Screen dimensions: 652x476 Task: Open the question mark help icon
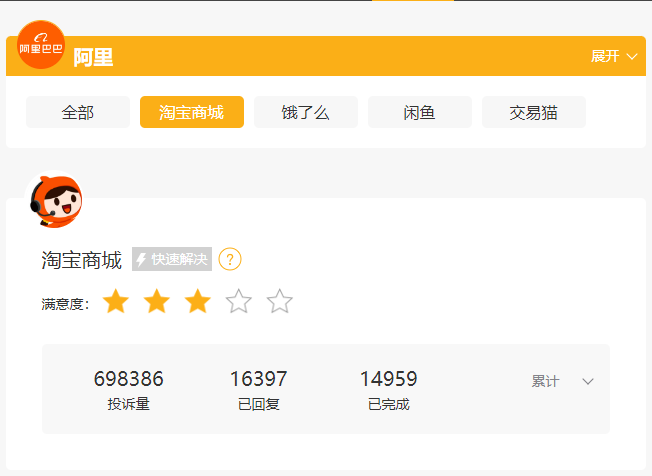coord(230,260)
